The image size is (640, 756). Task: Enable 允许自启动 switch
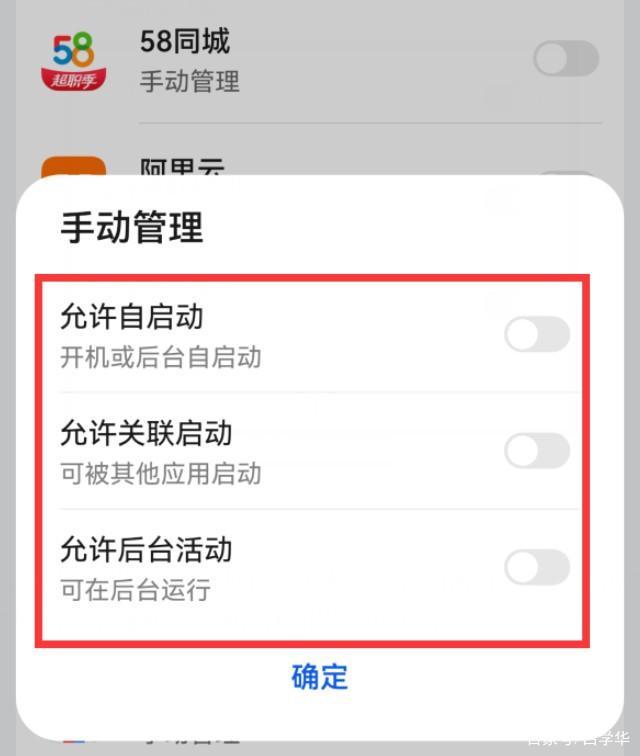pos(537,335)
